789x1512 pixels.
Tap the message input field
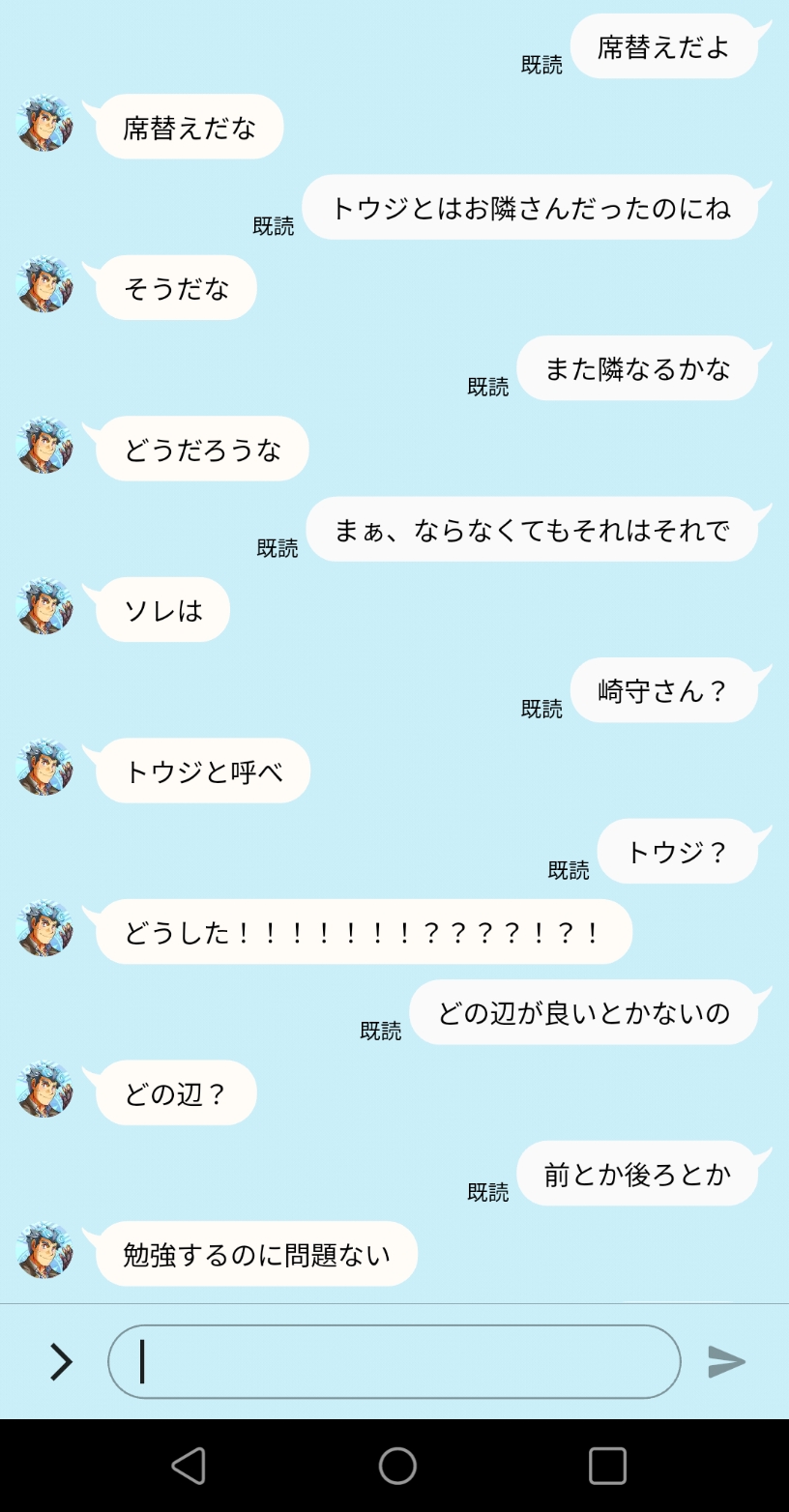point(394,1361)
